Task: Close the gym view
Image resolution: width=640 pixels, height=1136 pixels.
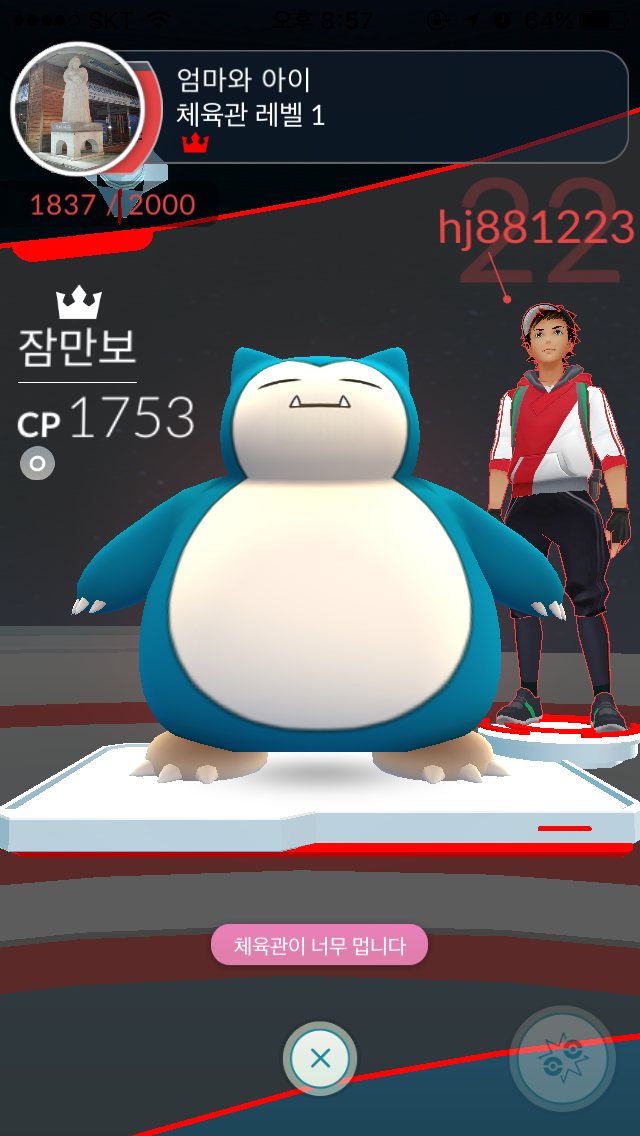Action: coord(320,1058)
